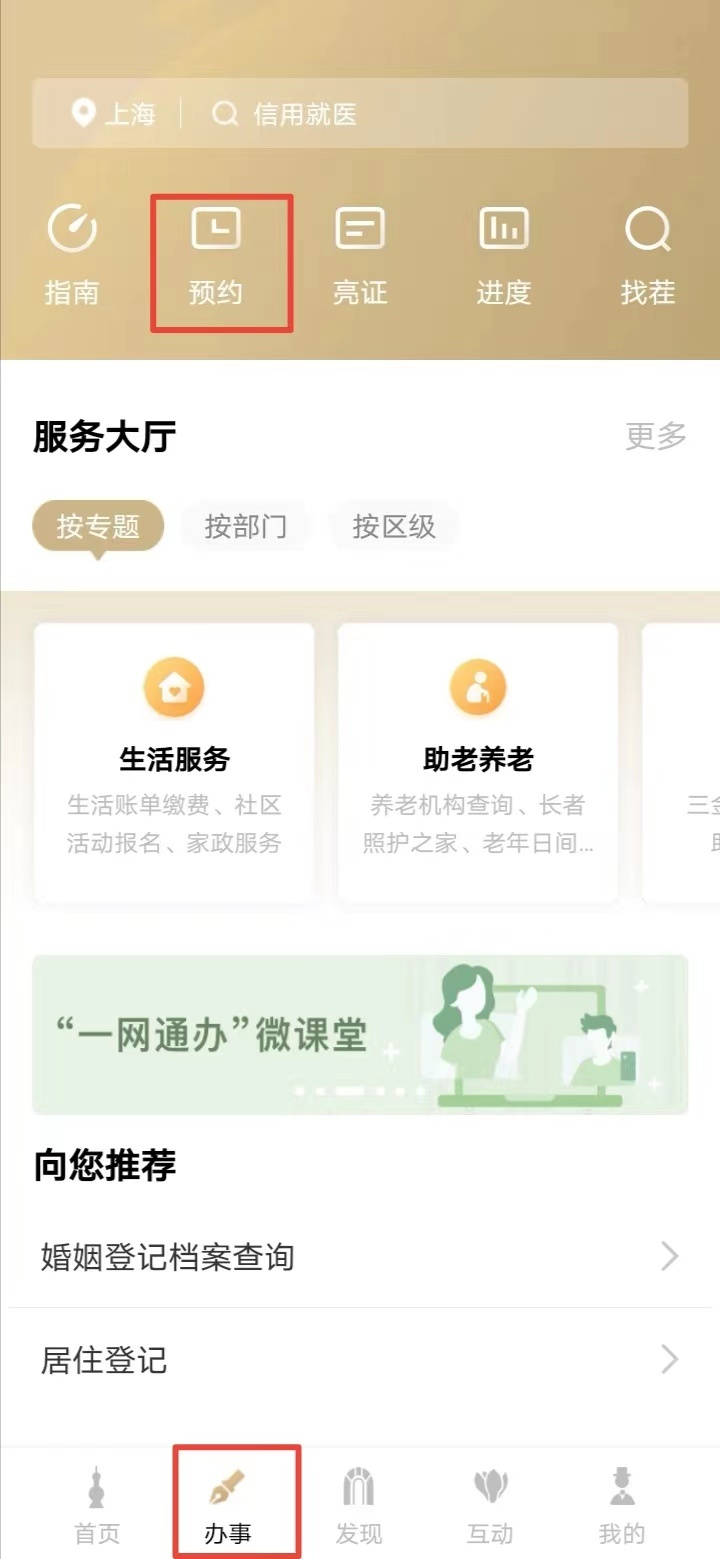
Task: Go to the 首页 tab
Action: (x=97, y=1504)
